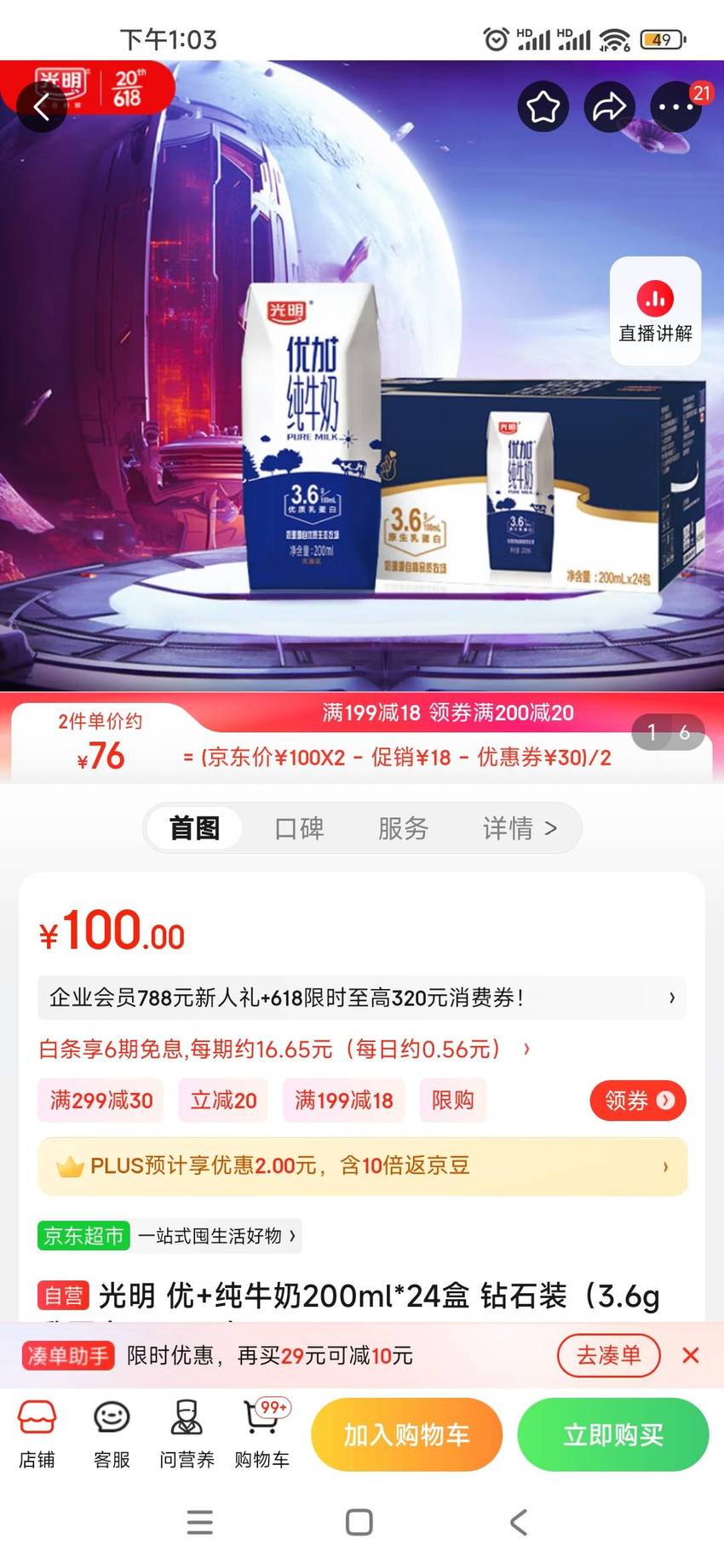The width and height of the screenshot is (724, 1568).
Task: Open the 直播讲解 live explanation
Action: (655, 312)
